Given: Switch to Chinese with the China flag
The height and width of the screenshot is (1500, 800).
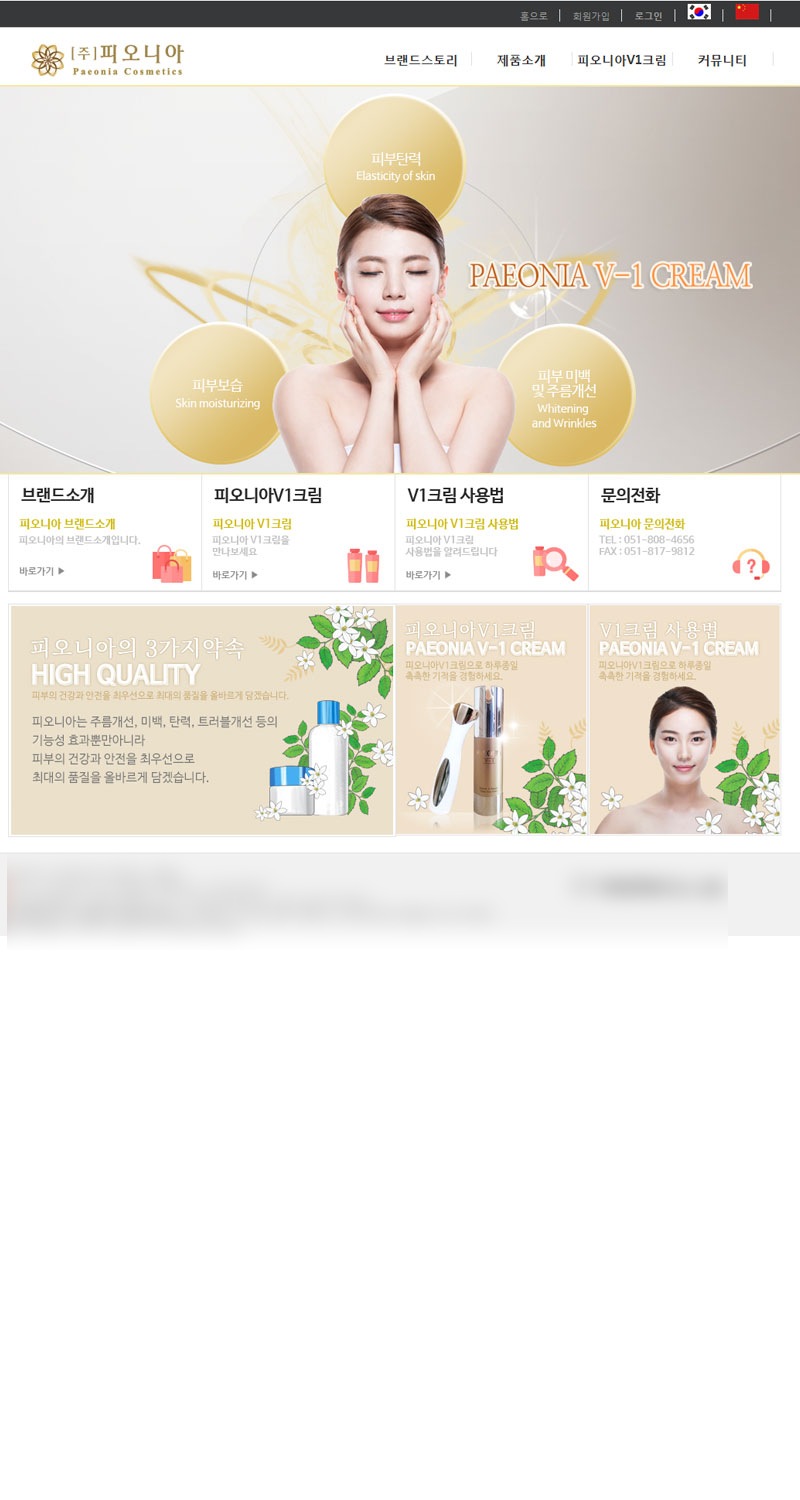Looking at the screenshot, I should coord(747,11).
